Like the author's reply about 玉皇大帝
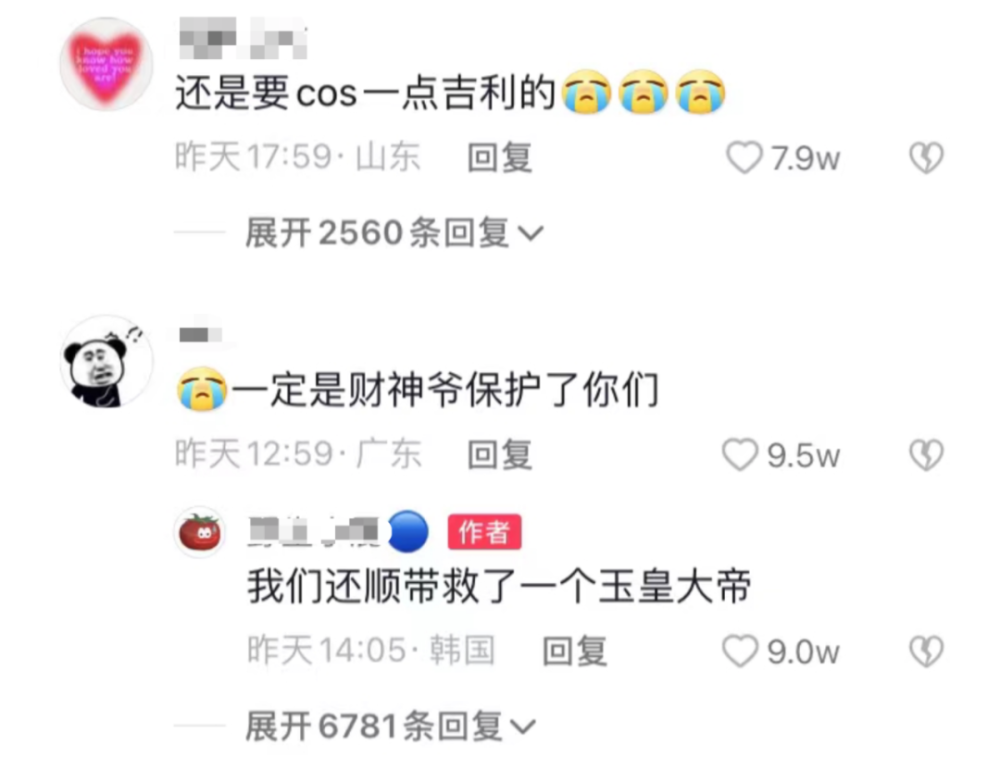Image resolution: width=1000 pixels, height=757 pixels. 741,653
